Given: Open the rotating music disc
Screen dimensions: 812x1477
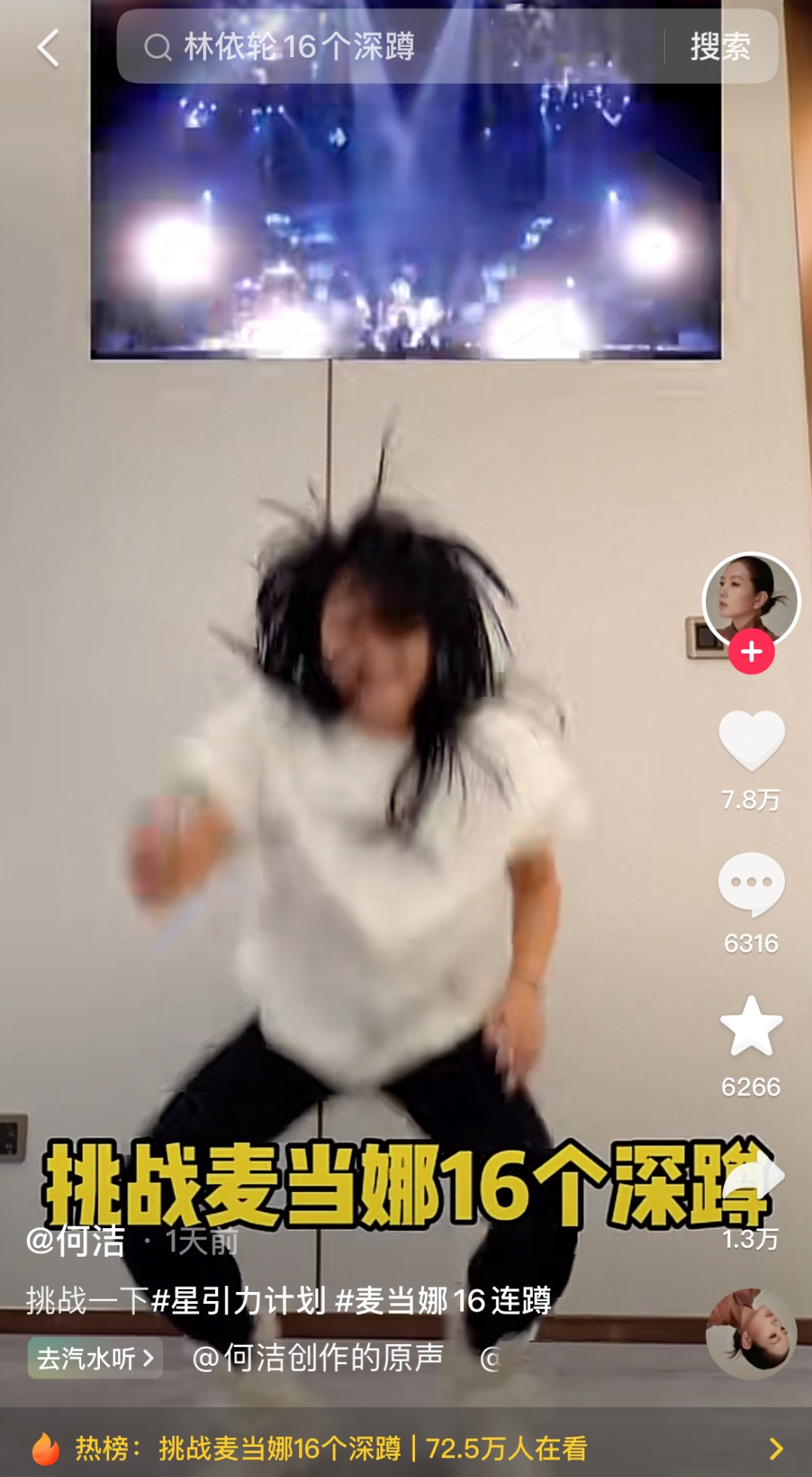Looking at the screenshot, I should (750, 1333).
